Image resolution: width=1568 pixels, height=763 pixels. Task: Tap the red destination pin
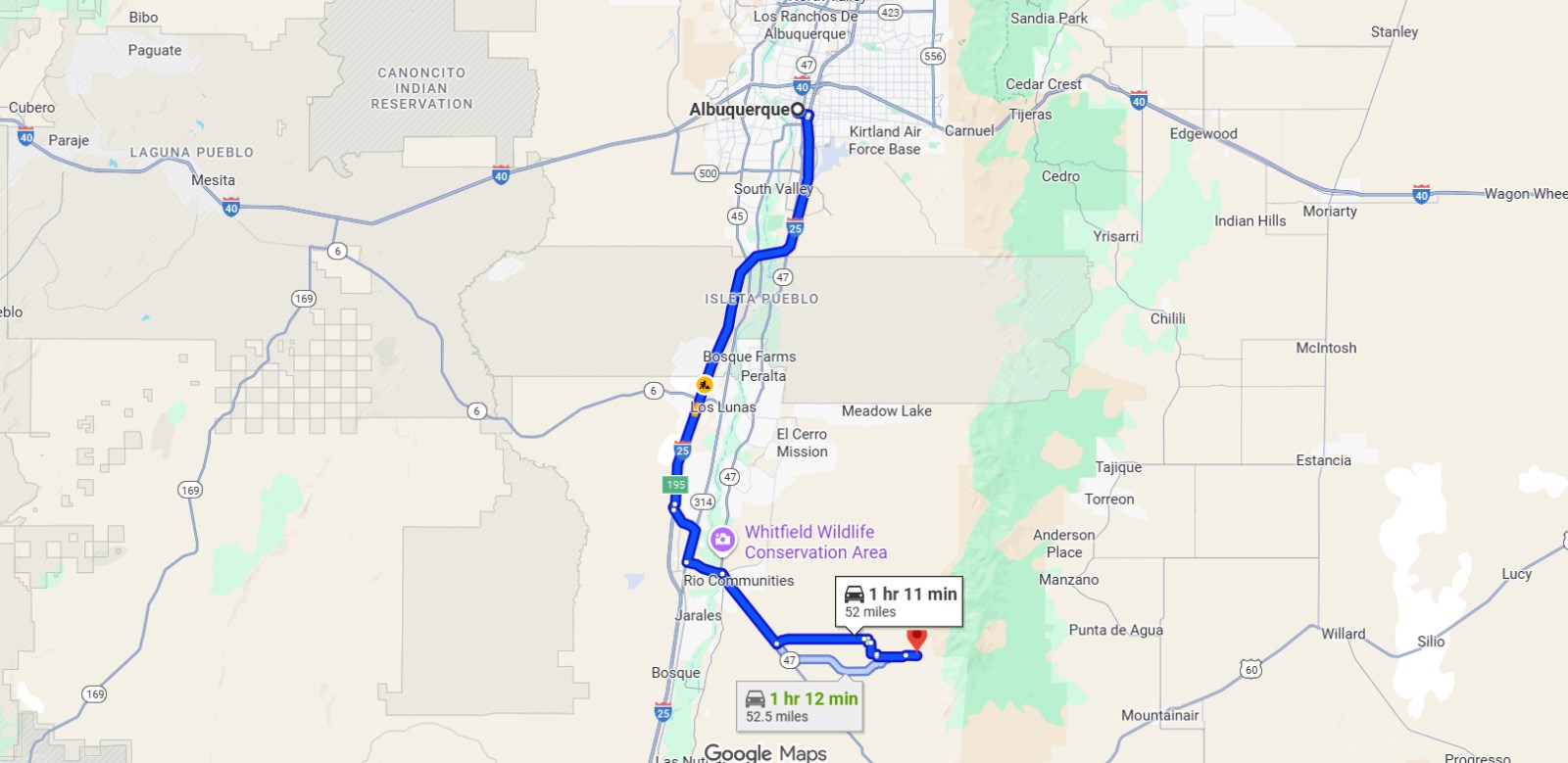click(x=916, y=639)
